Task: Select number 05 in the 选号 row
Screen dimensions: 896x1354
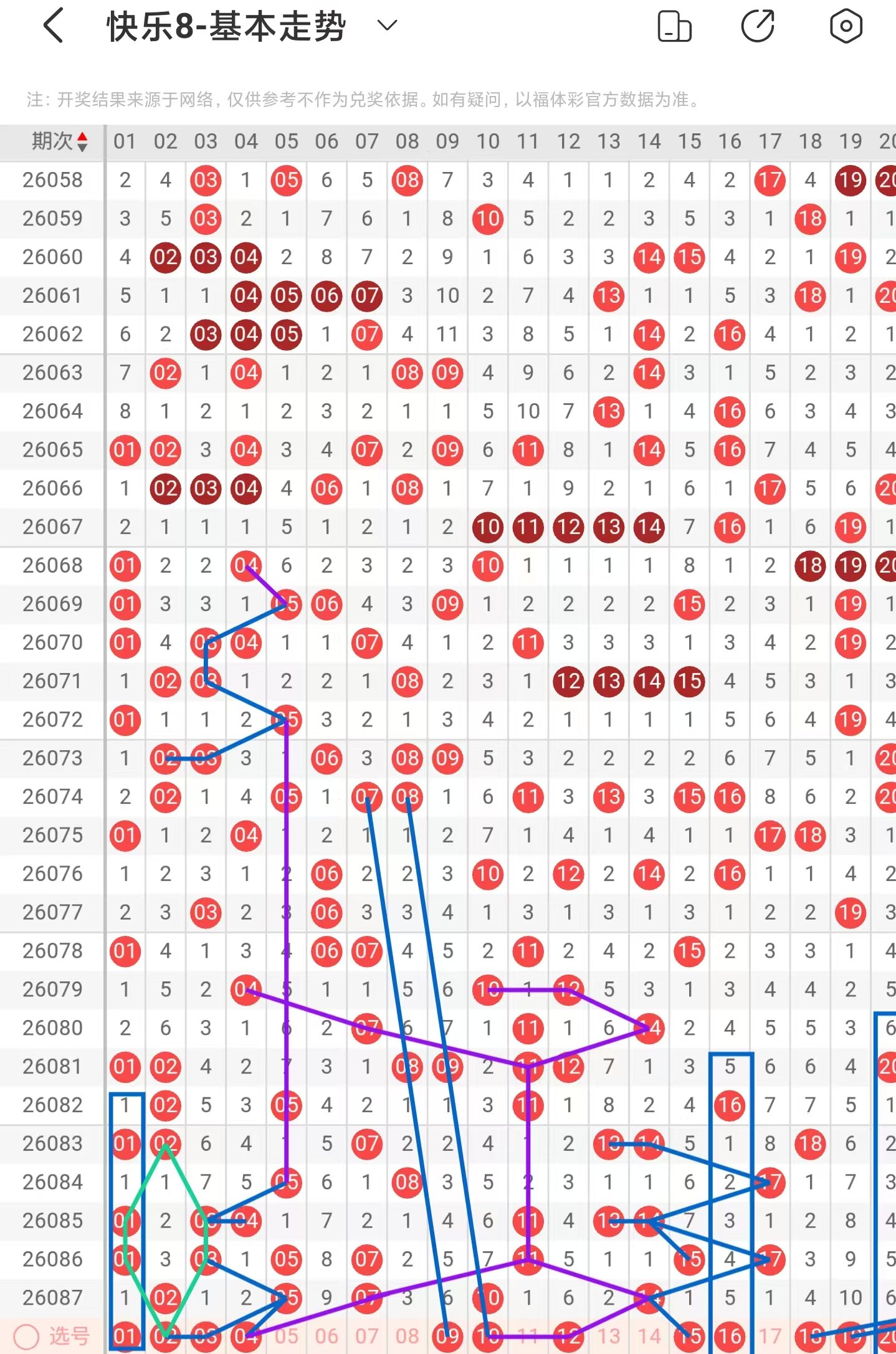Action: pos(287,1336)
